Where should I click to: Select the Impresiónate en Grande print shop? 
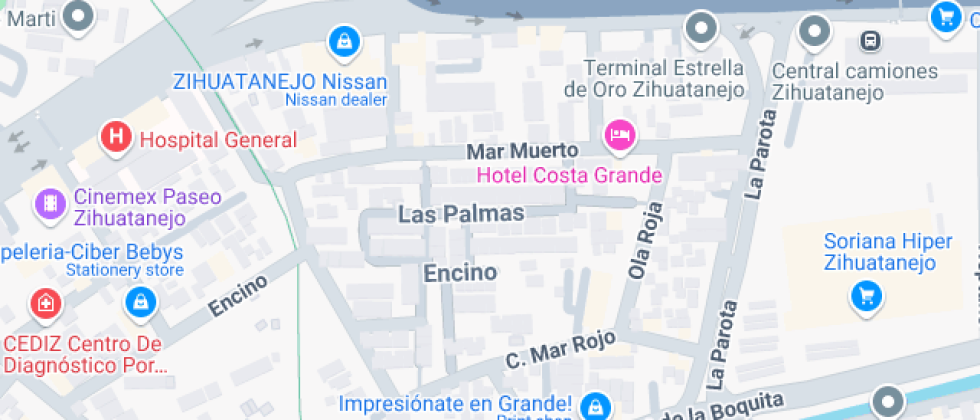(596, 405)
